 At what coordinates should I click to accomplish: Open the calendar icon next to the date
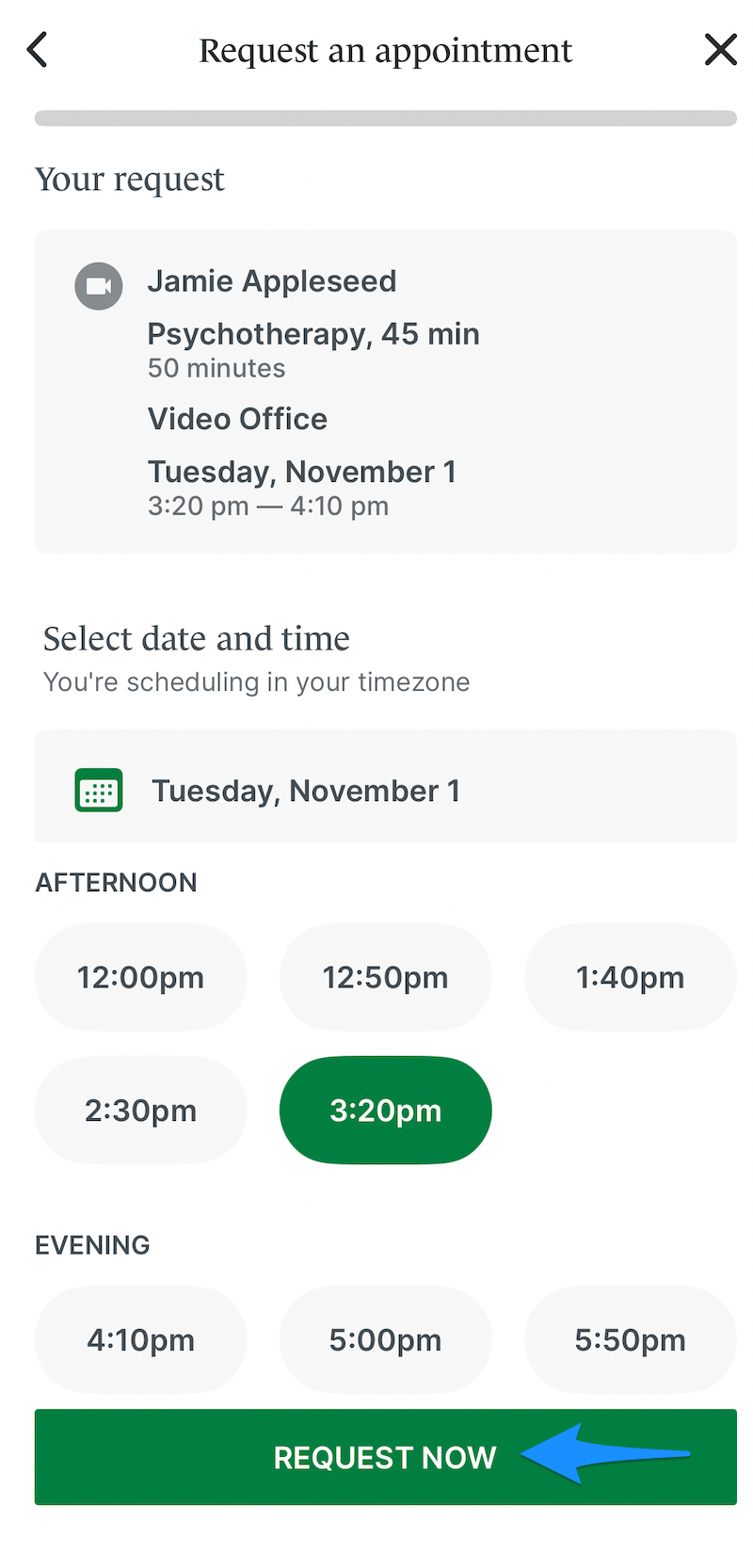point(98,791)
